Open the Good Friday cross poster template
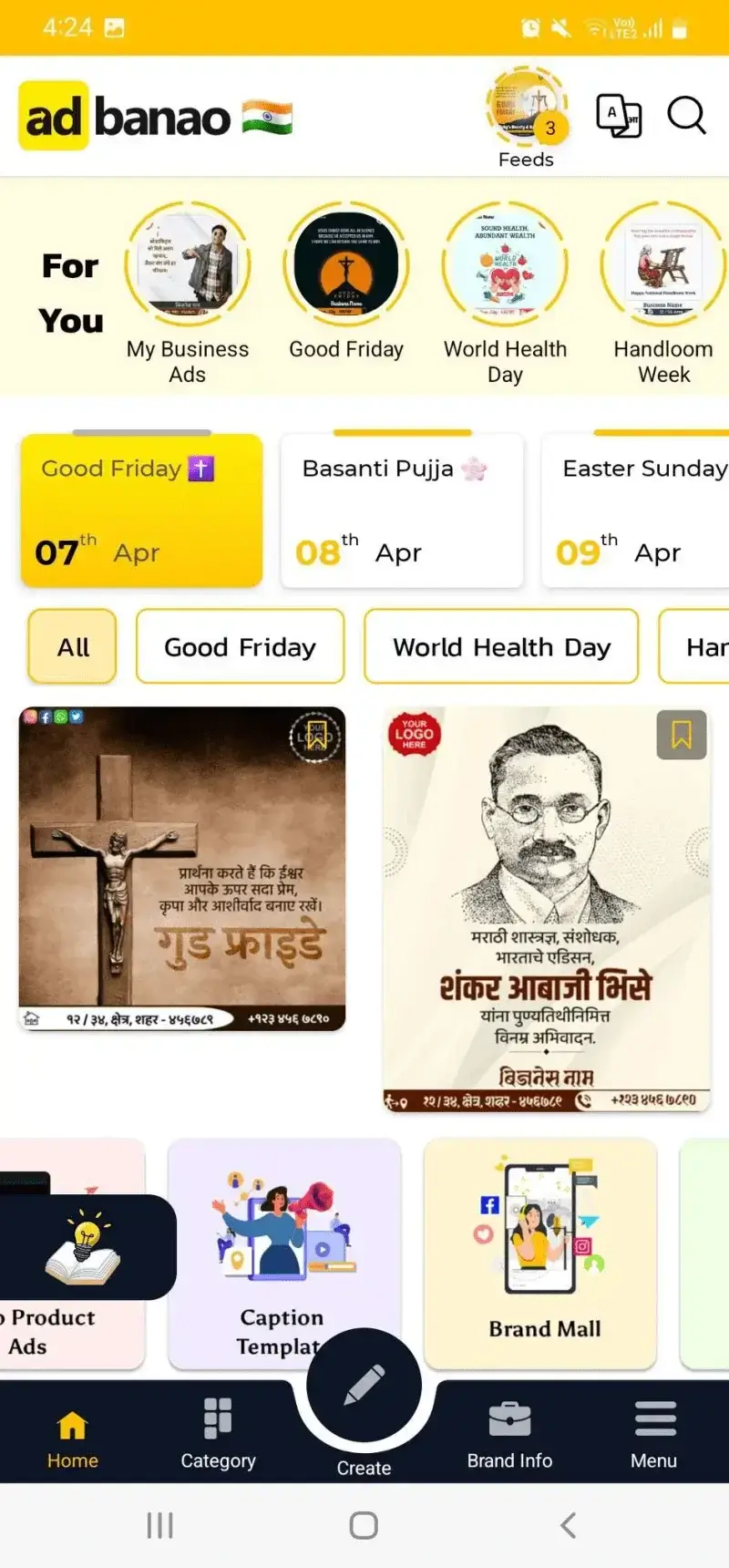The height and width of the screenshot is (1568, 729). pos(182,869)
